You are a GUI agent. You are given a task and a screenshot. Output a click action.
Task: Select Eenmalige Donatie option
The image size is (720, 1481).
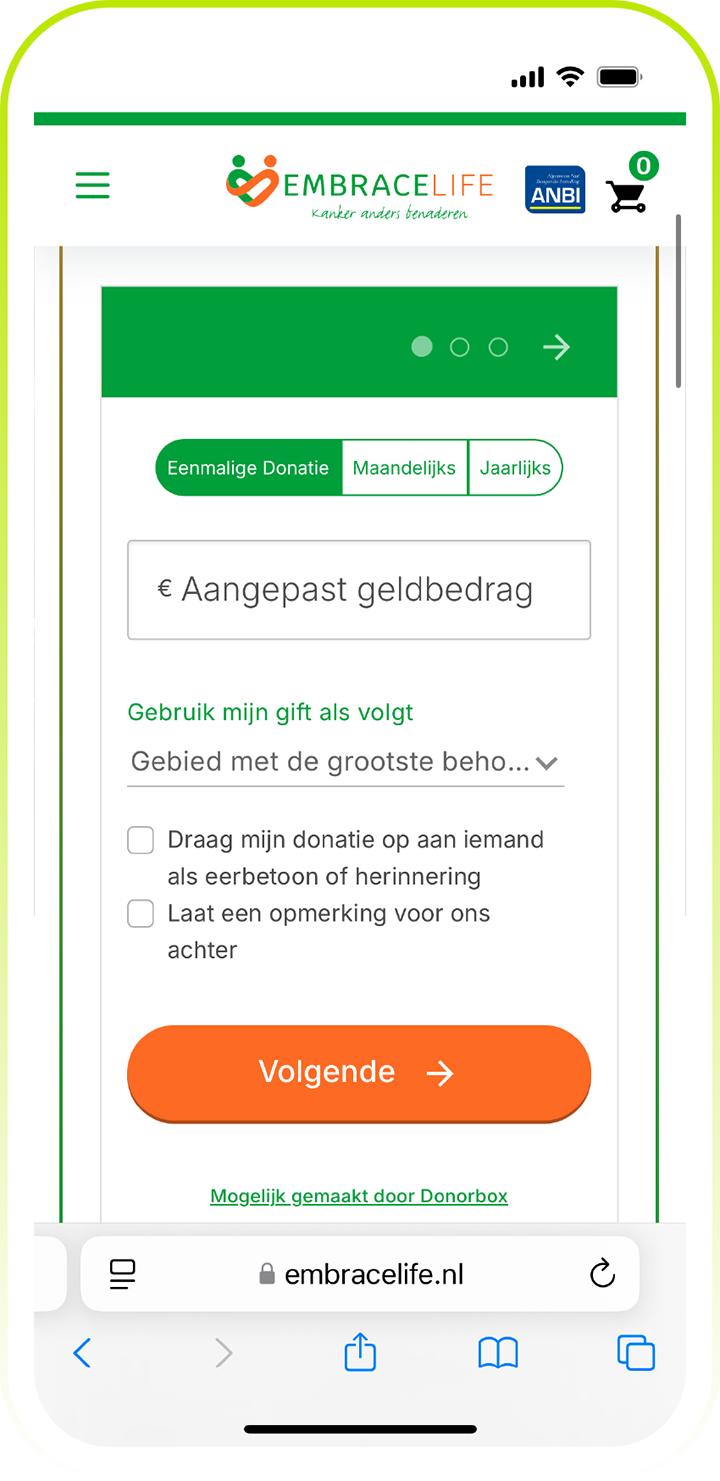[x=248, y=468]
